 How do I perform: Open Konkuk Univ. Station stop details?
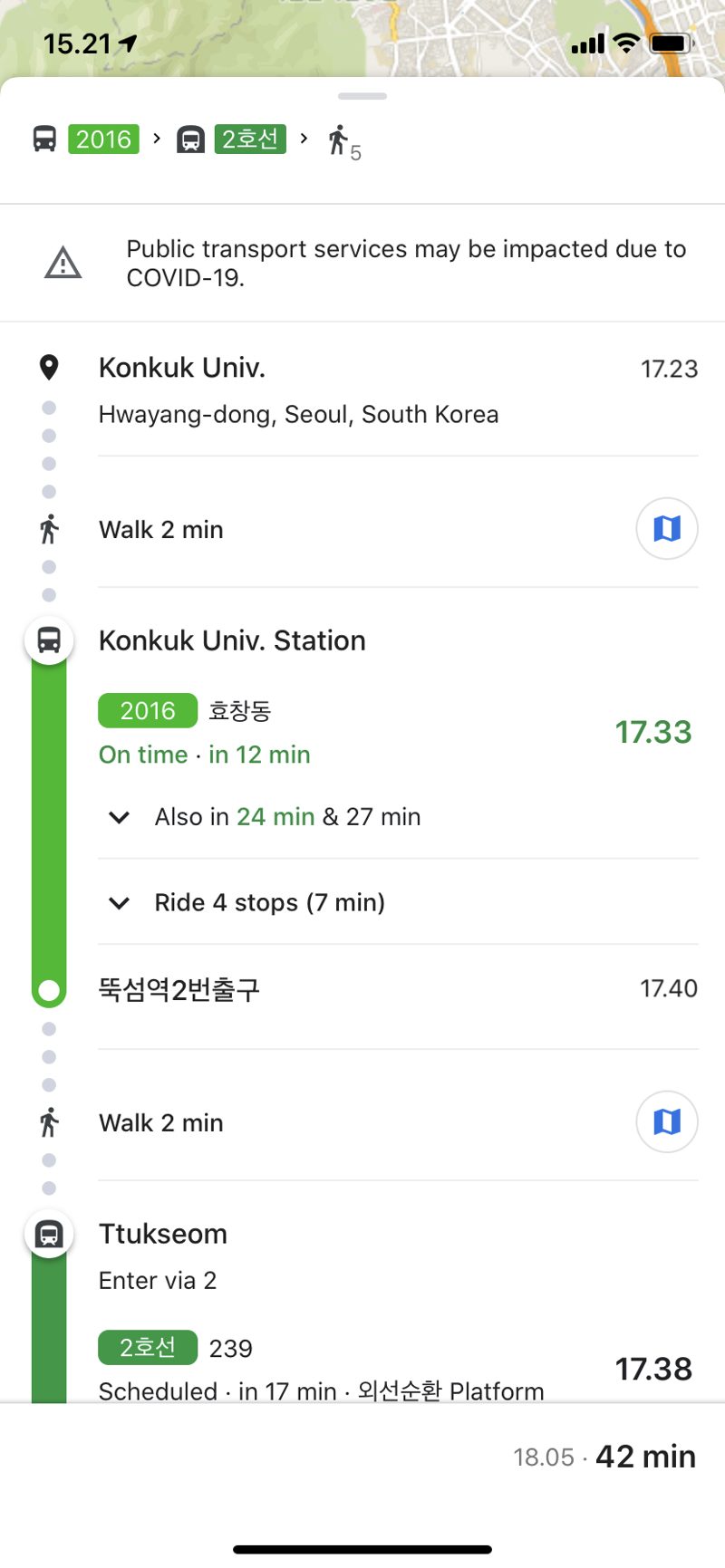232,640
